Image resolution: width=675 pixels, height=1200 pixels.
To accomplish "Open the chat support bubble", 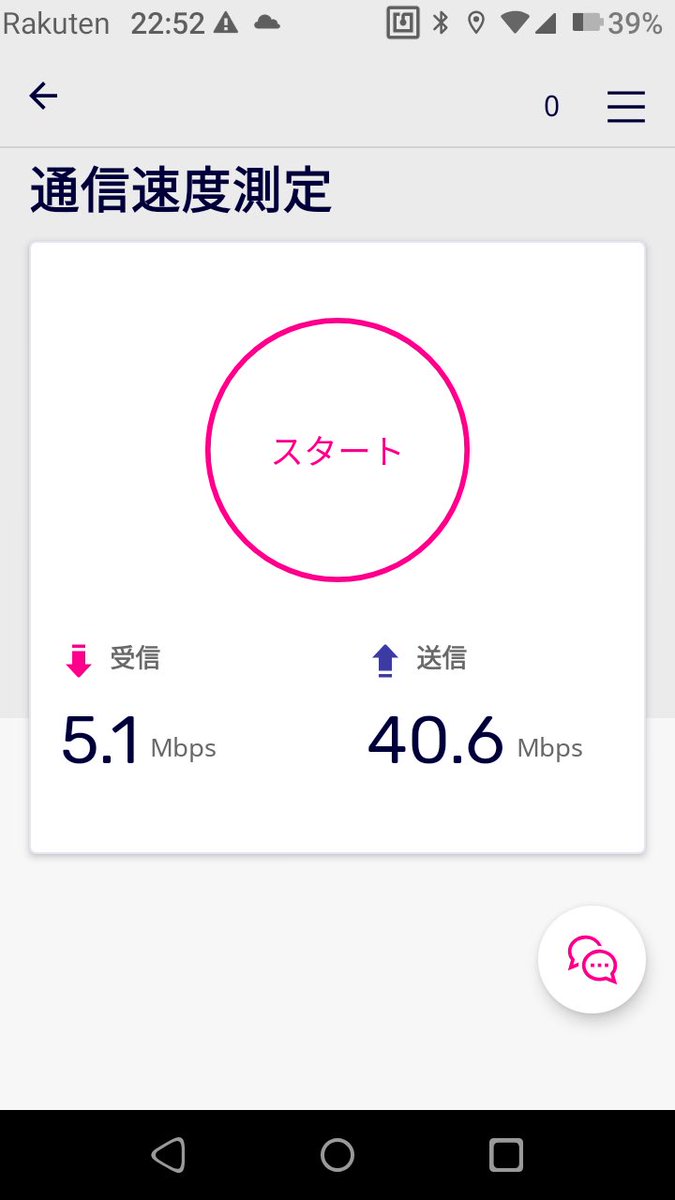I will (592, 959).
